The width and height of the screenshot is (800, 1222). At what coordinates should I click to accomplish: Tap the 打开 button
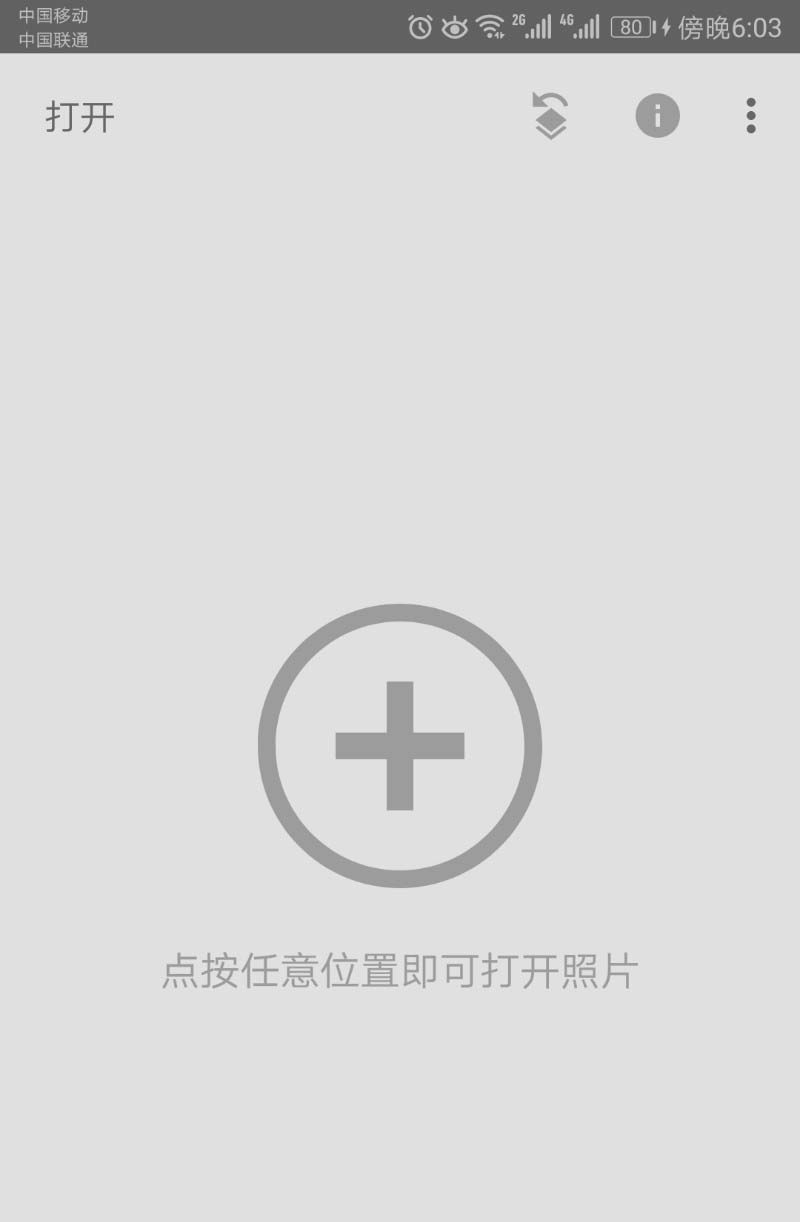click(x=80, y=117)
